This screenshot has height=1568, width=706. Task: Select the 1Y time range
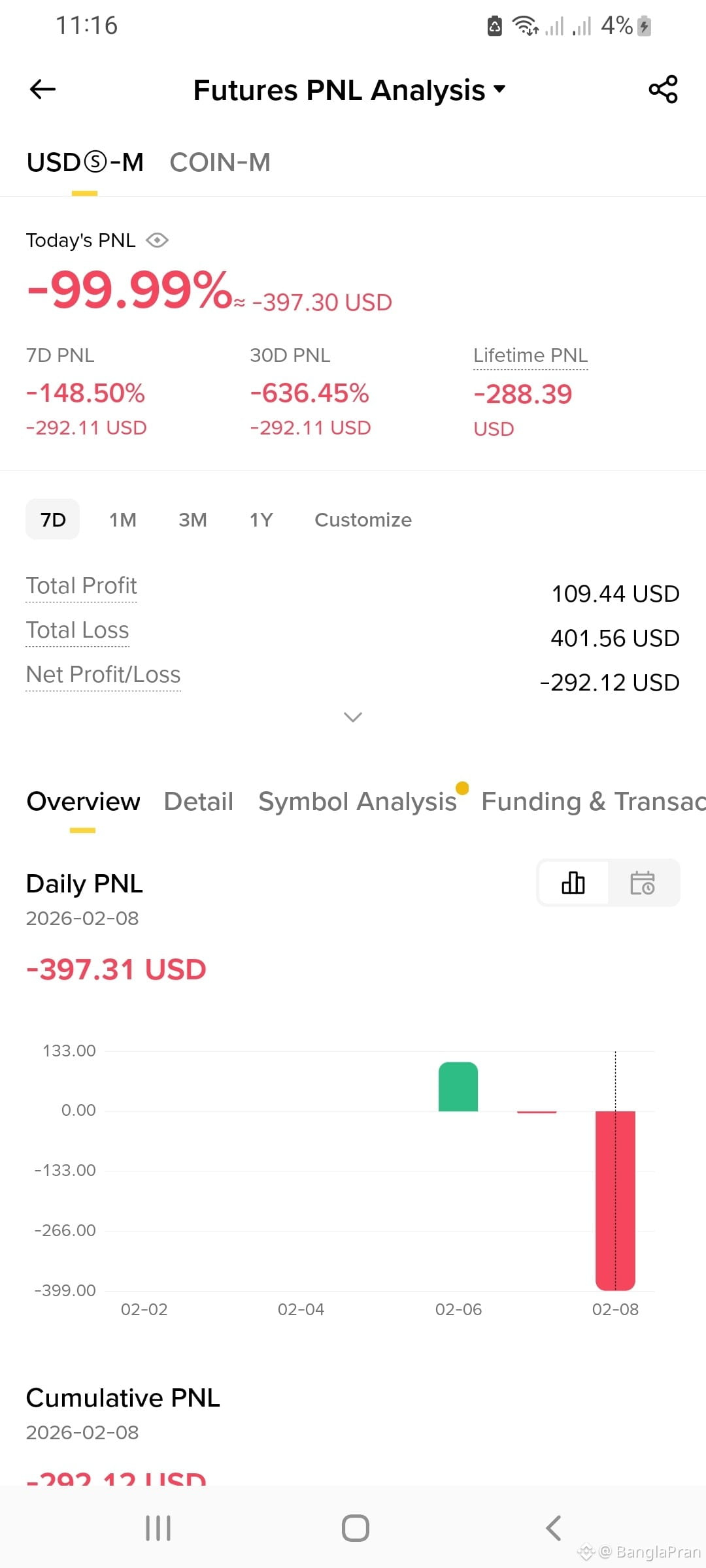[x=261, y=520]
